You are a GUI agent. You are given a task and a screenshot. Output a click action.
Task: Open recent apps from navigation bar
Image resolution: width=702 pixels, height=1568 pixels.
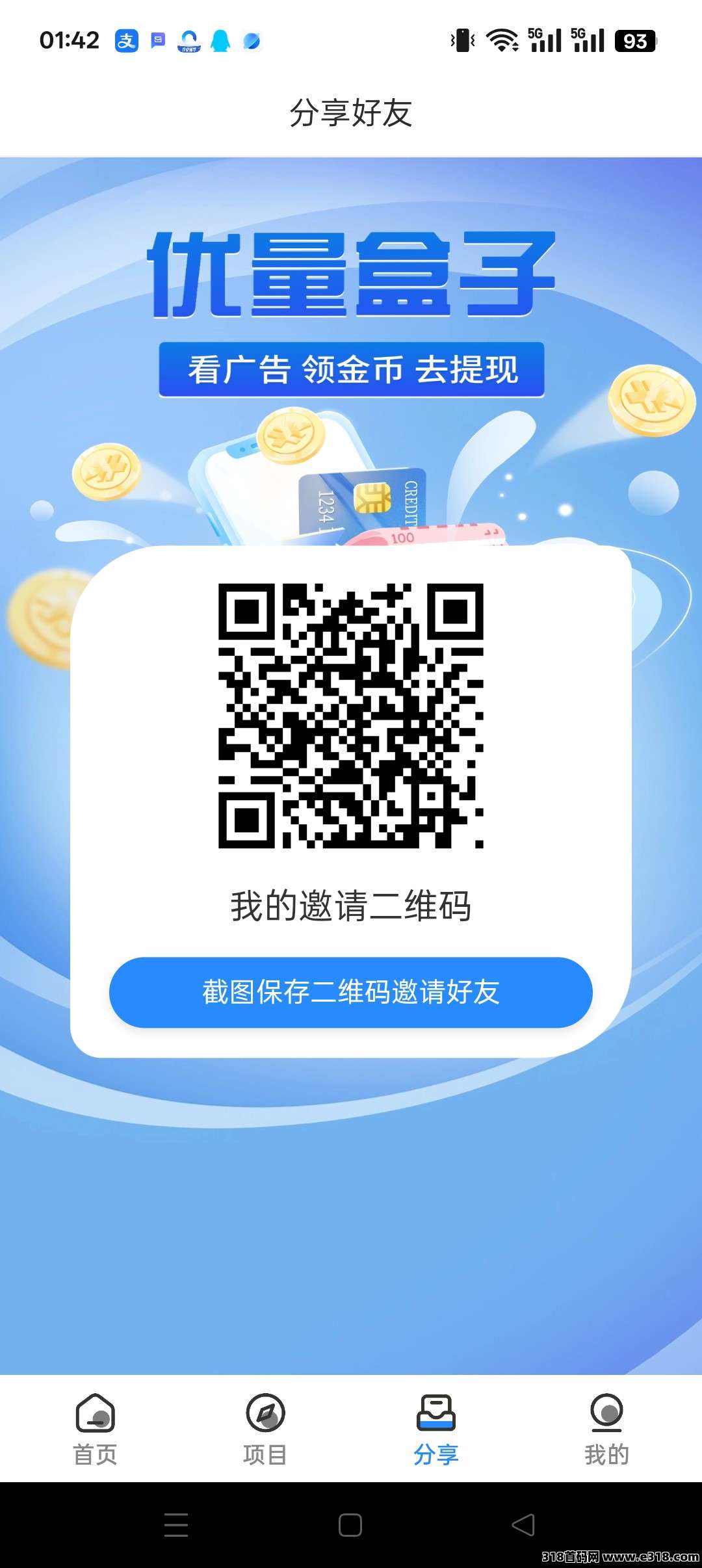pyautogui.click(x=176, y=1524)
